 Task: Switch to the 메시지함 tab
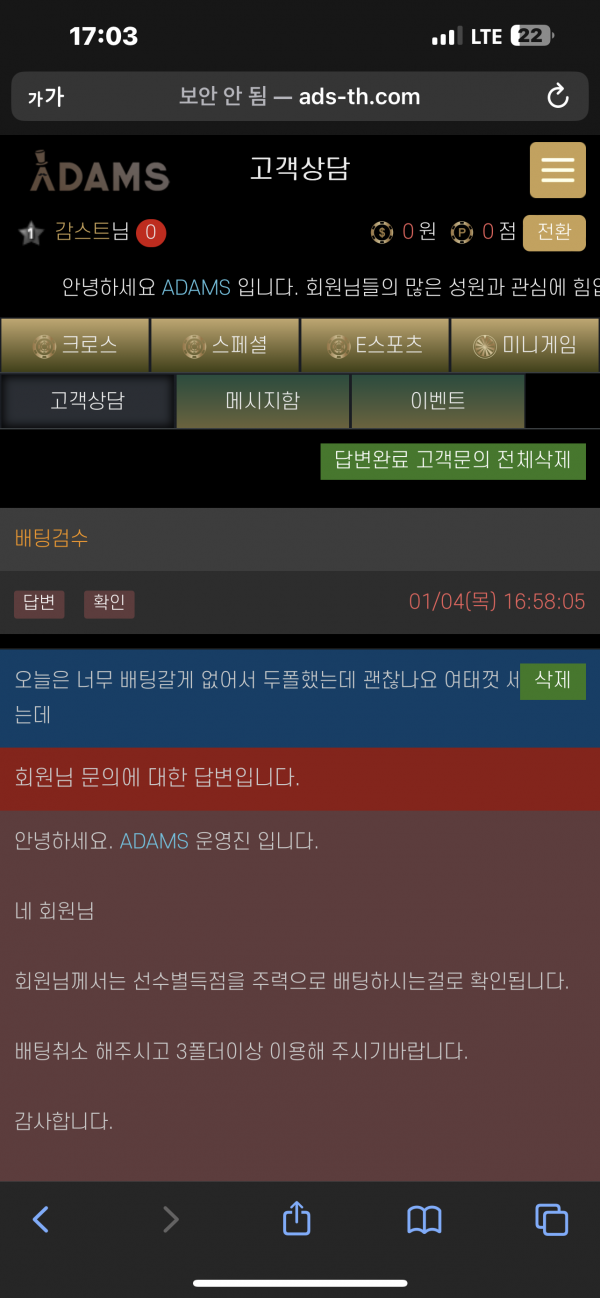coord(262,401)
